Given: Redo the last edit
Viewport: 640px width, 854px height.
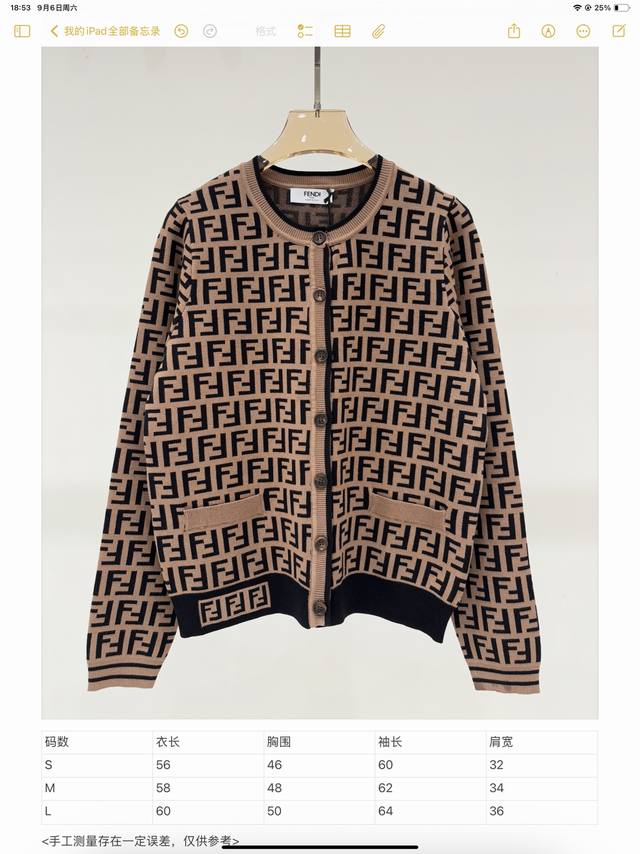Looking at the screenshot, I should coord(210,31).
